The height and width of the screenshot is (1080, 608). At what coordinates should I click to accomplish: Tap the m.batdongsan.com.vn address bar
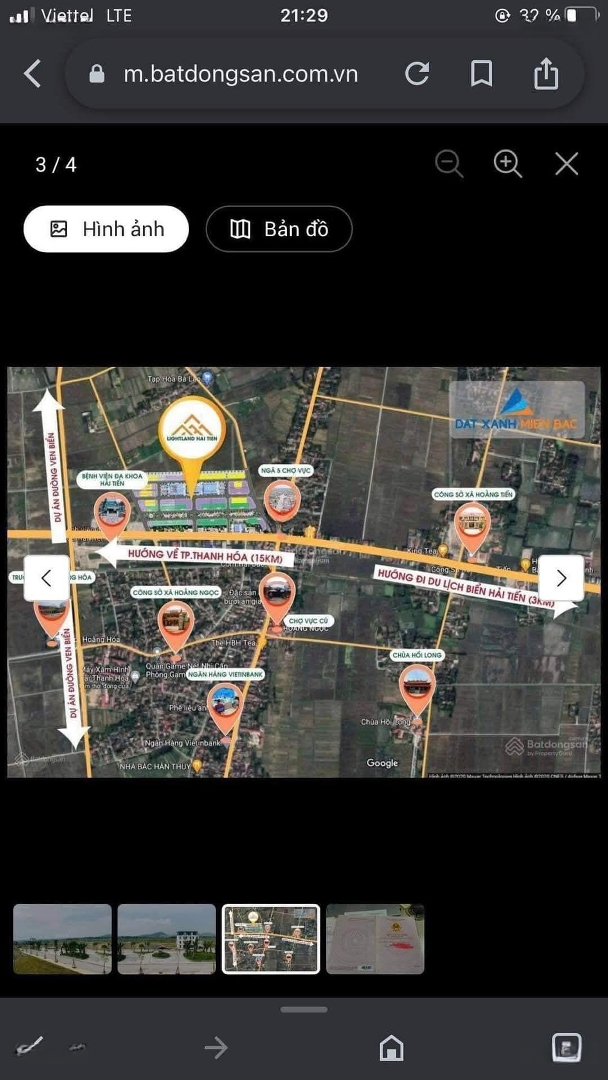coord(240,74)
